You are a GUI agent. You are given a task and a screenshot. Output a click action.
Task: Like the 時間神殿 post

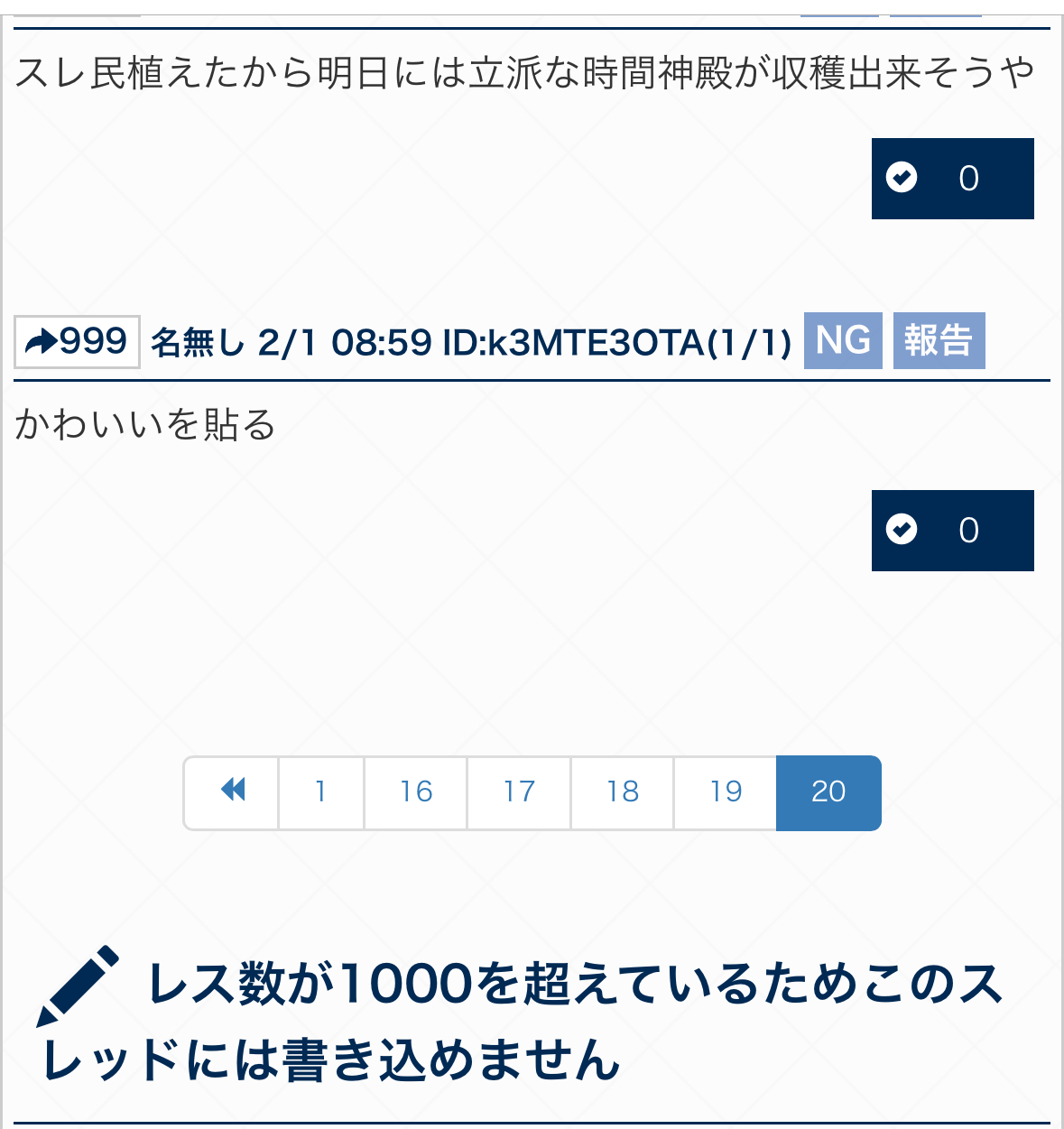[x=952, y=179]
